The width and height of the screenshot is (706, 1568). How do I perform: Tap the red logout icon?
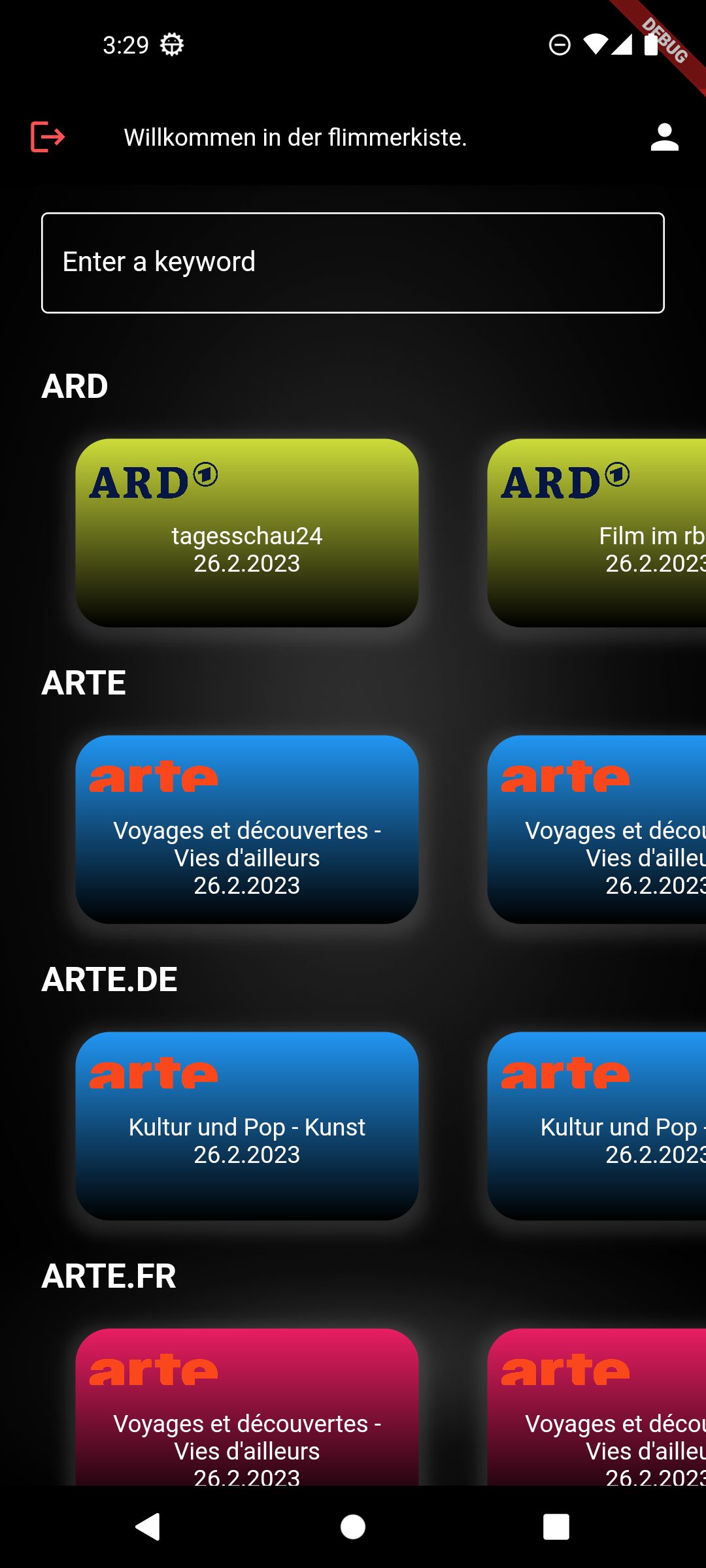[x=48, y=137]
